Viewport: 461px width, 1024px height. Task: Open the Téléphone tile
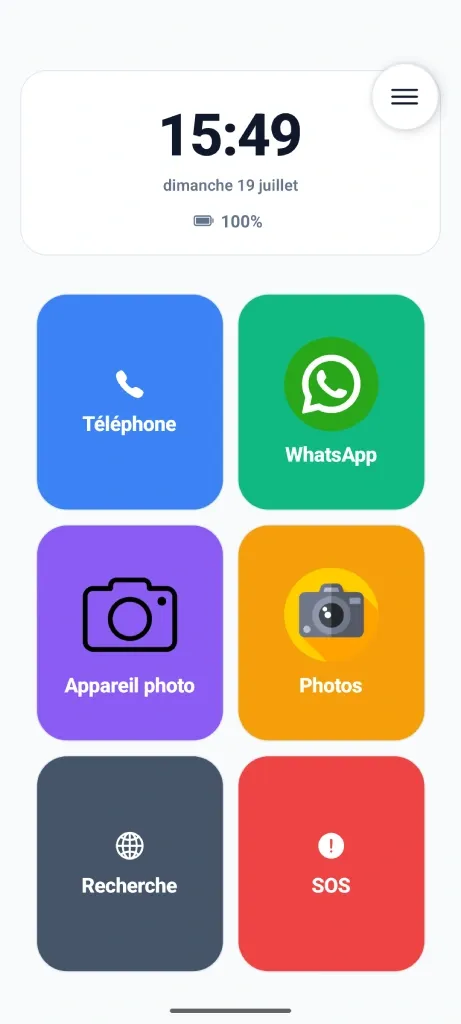pos(130,402)
